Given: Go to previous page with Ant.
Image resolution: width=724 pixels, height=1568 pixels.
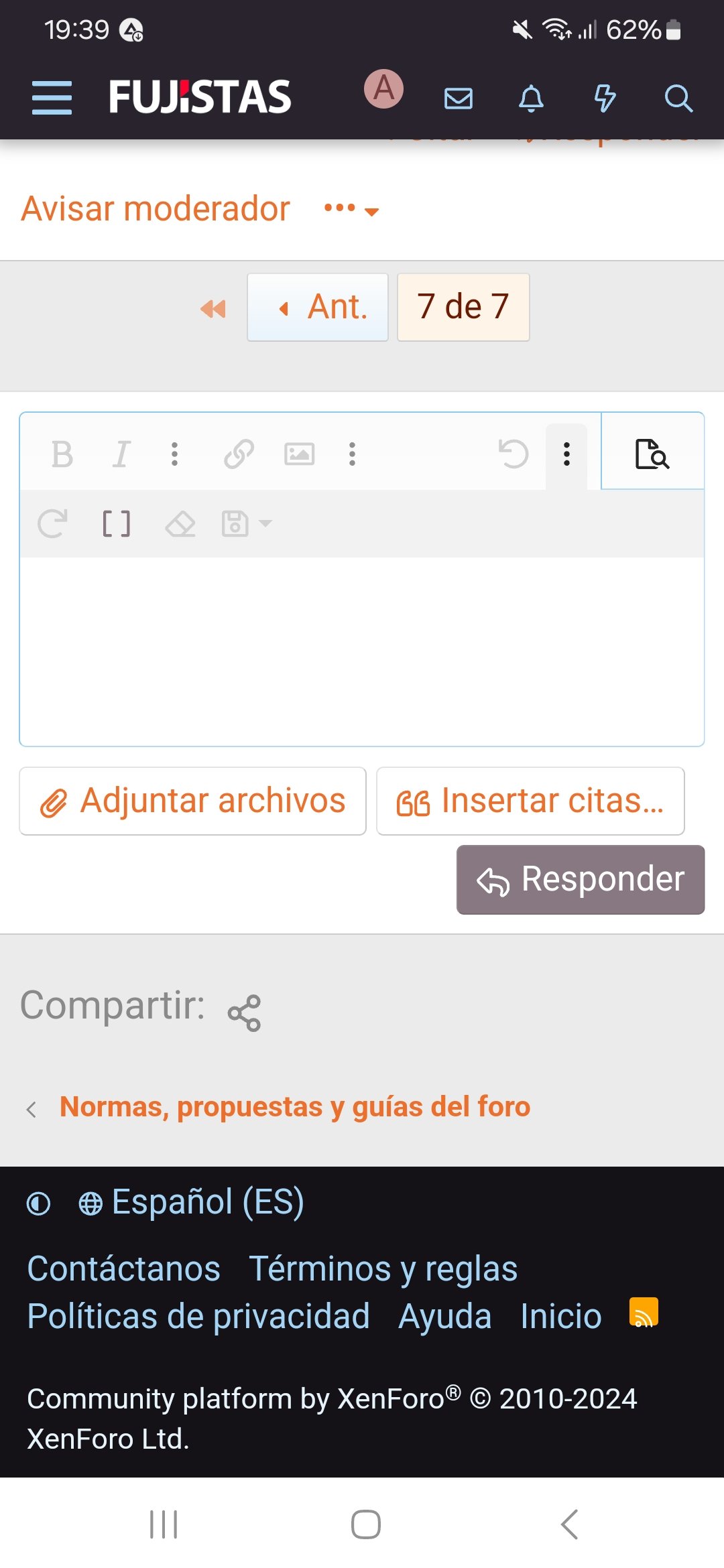Looking at the screenshot, I should tap(318, 308).
